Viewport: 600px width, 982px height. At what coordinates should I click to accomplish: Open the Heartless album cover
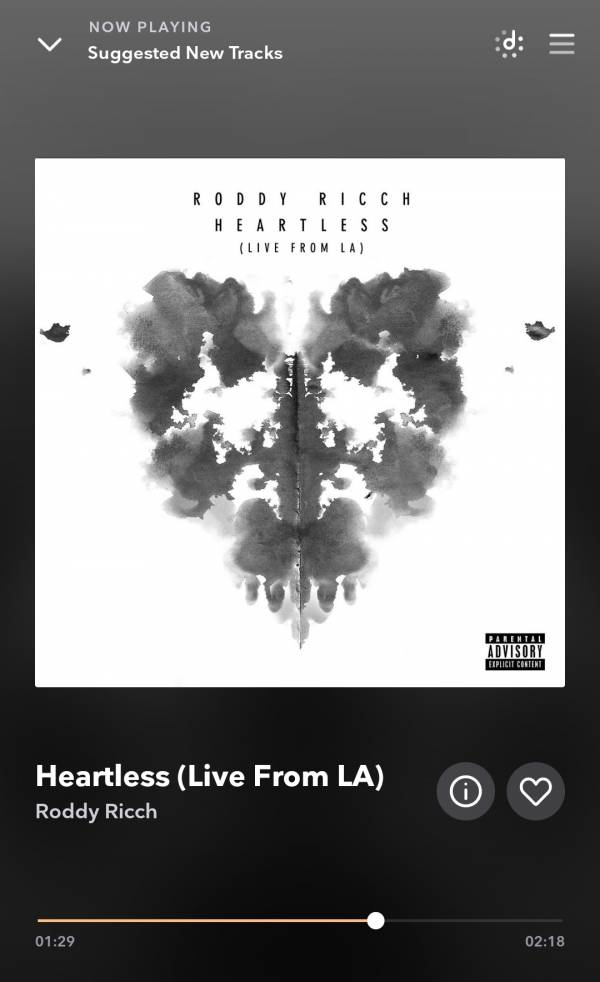coord(300,422)
